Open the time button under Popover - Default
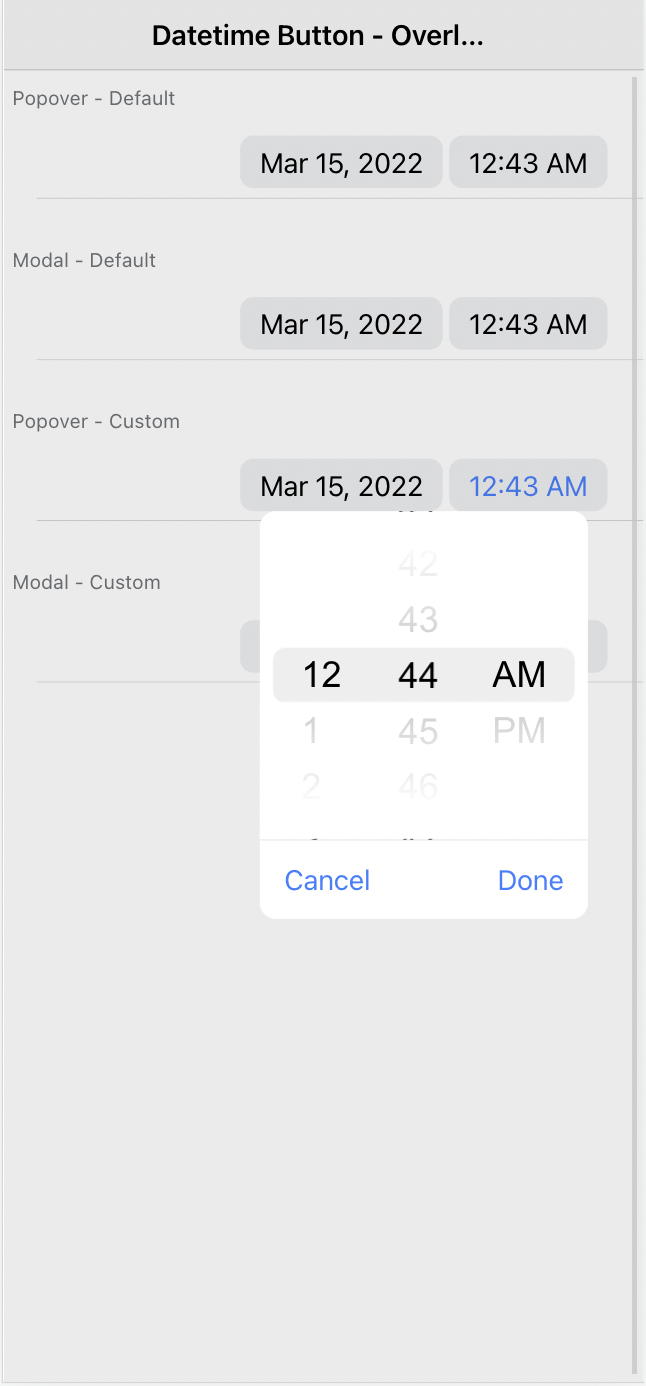This screenshot has height=1386, width=646. (528, 162)
